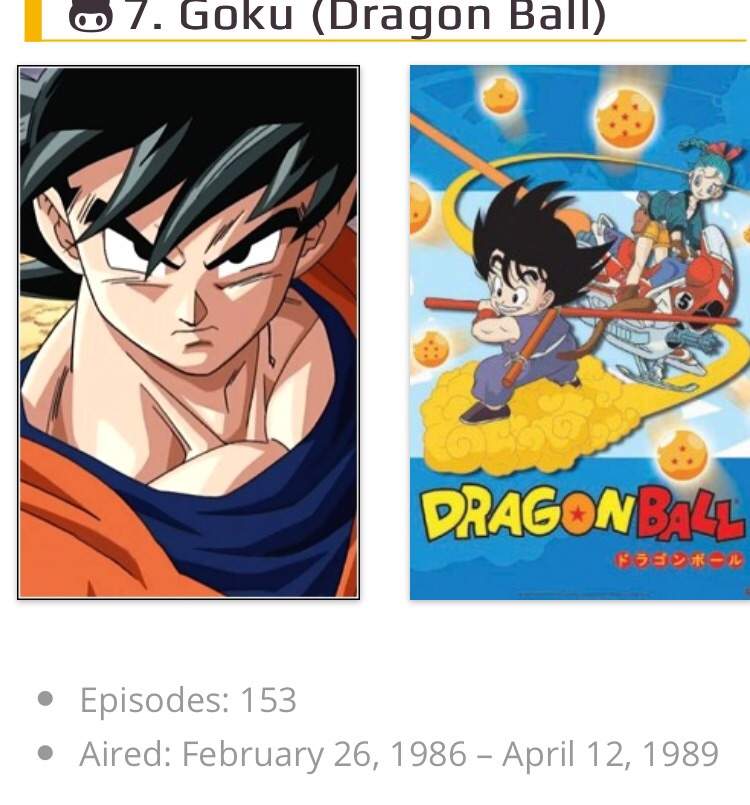Open the Dragon Ball poster image
This screenshot has width=750, height=805.
tap(579, 332)
